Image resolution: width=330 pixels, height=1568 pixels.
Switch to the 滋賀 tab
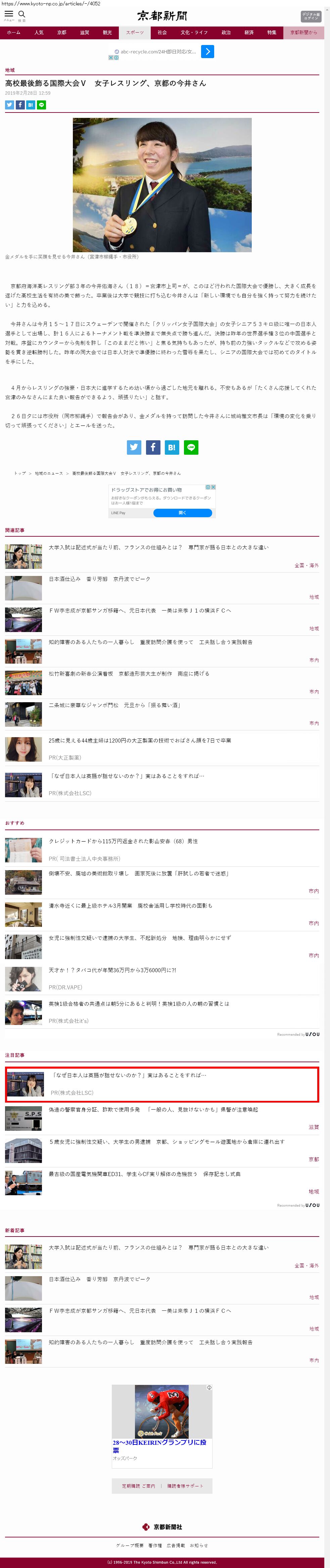tap(85, 32)
